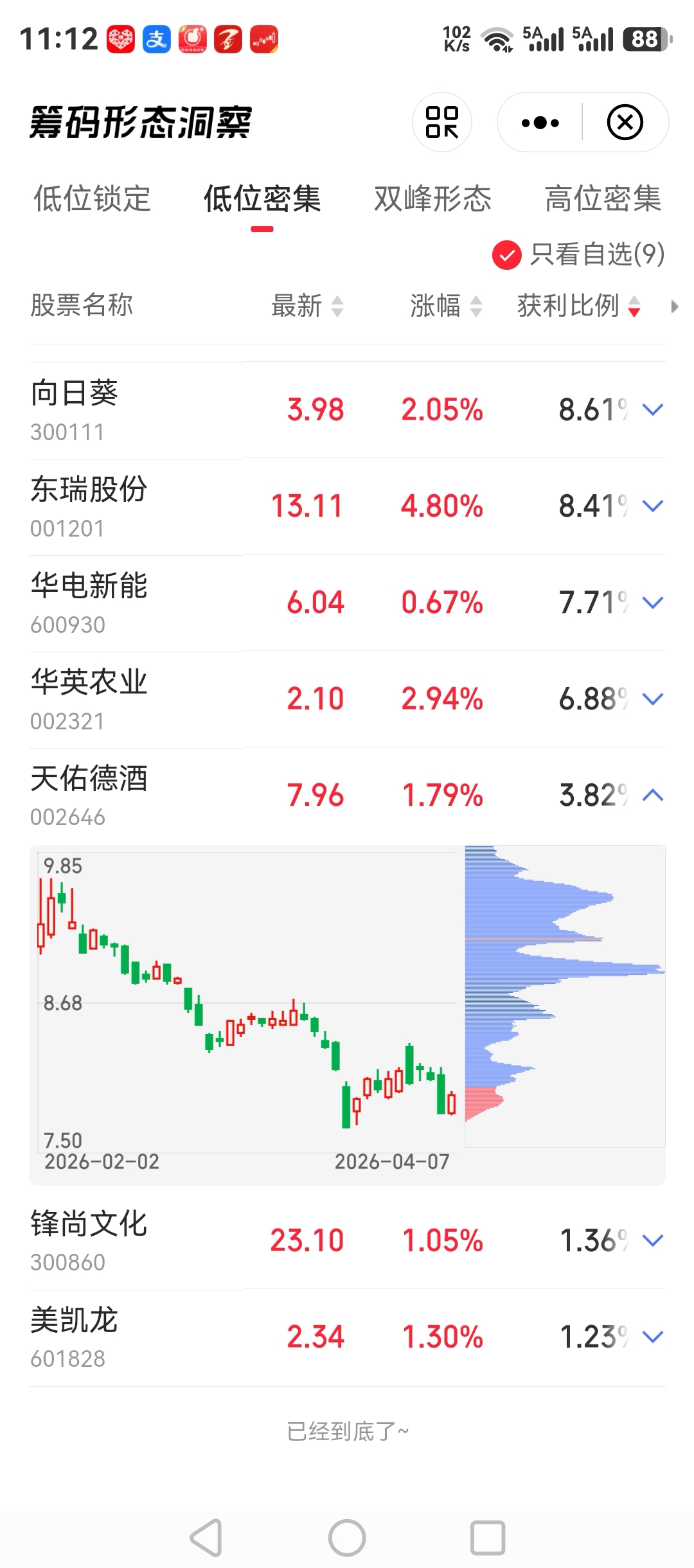Sort the list by 最新 price

pos(307,305)
